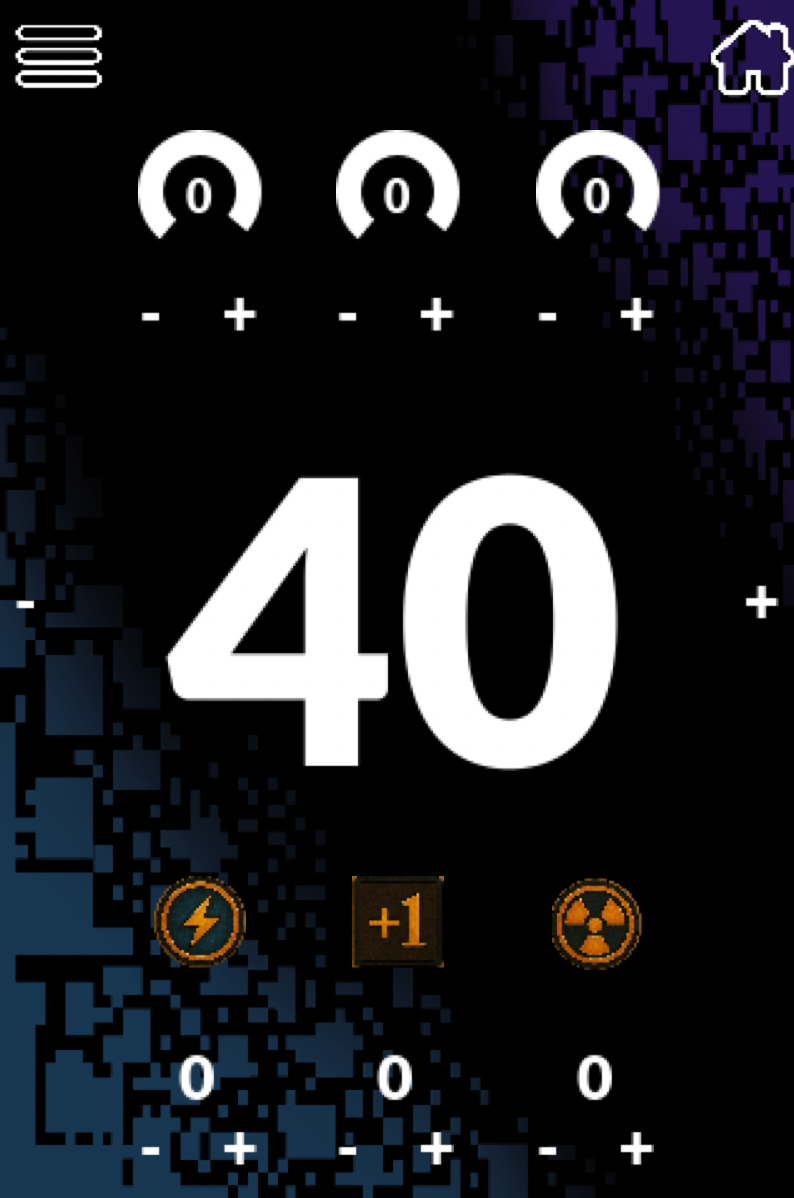Add one to the 40 life total
Viewport: 794px width, 1198px height.
(x=761, y=602)
